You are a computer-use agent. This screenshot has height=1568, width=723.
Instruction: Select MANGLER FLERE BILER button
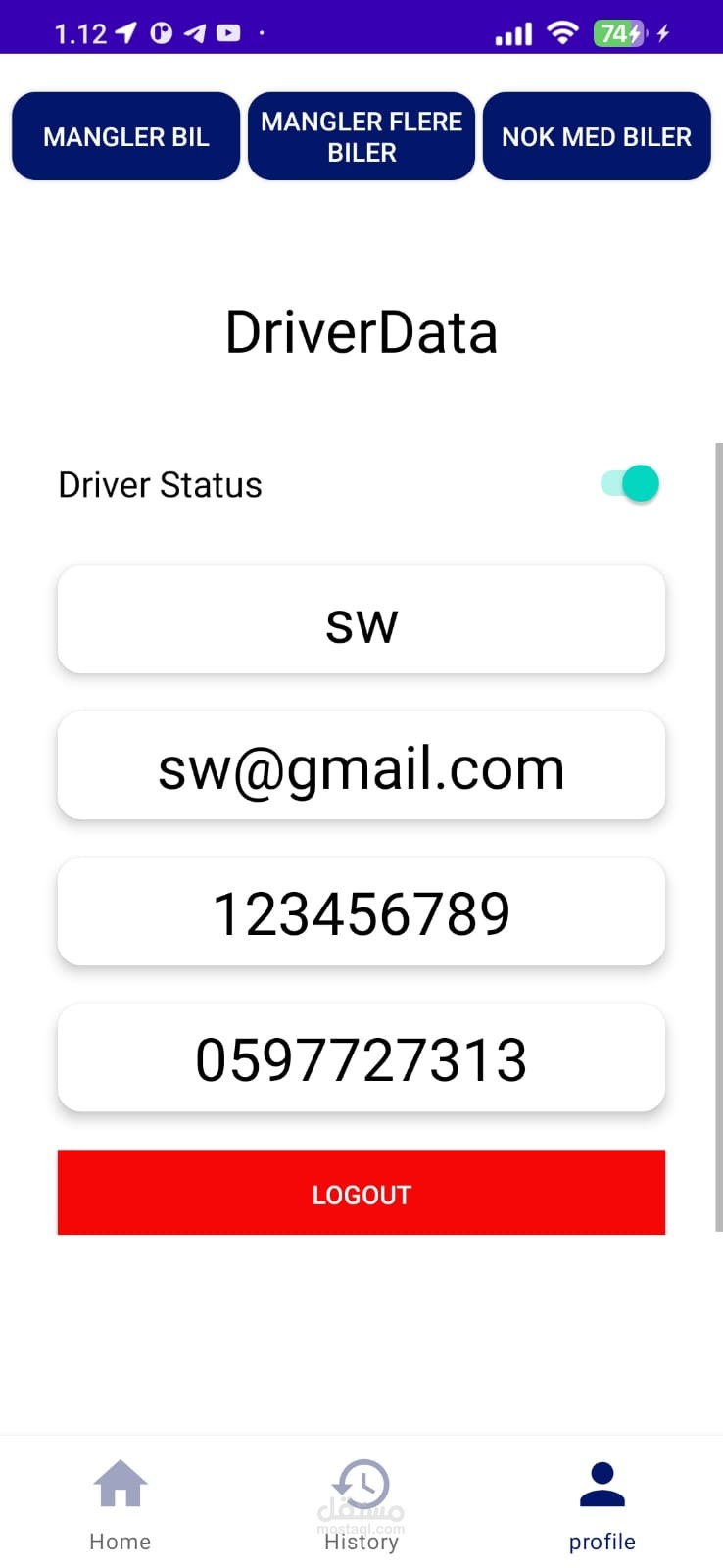coord(361,136)
